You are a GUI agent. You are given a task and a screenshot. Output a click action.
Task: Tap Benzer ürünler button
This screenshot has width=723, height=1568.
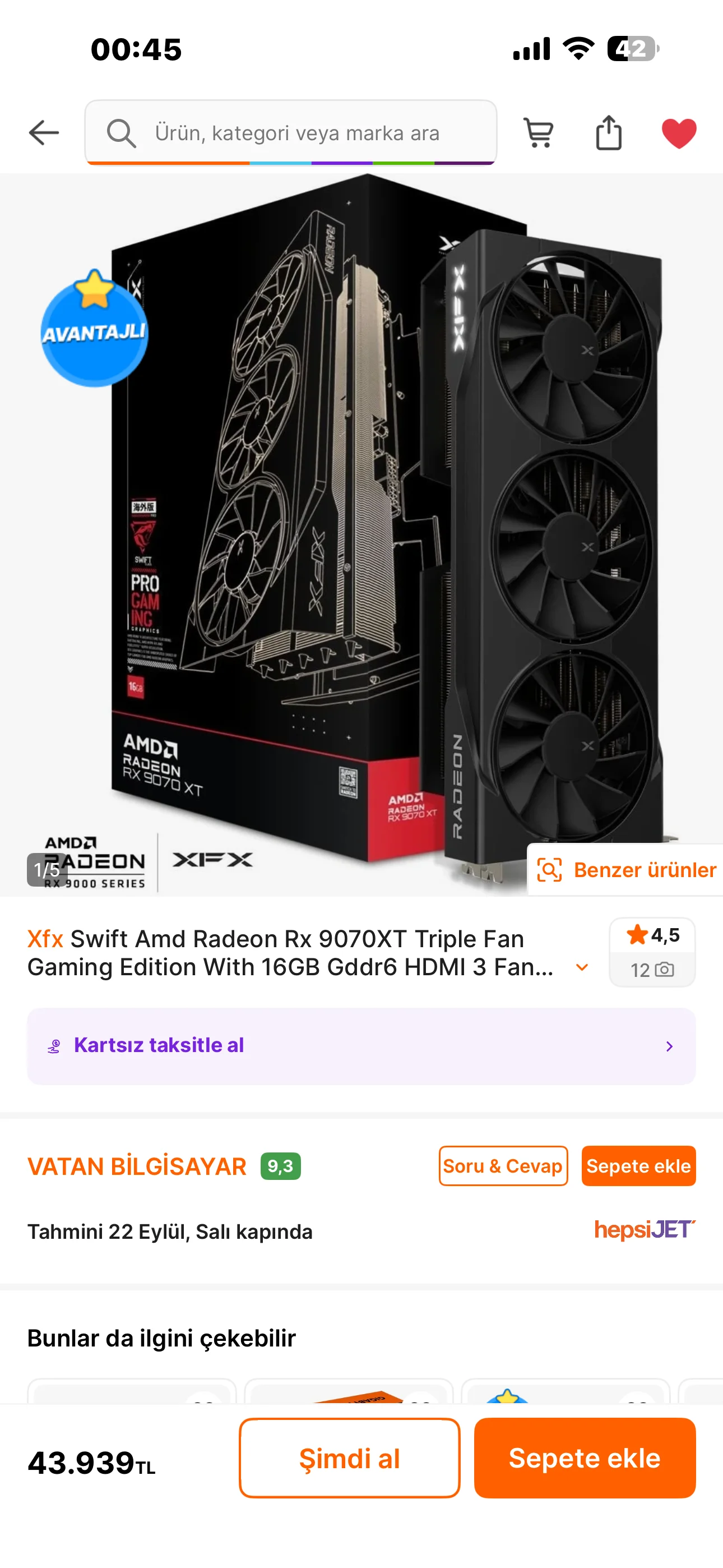click(625, 870)
